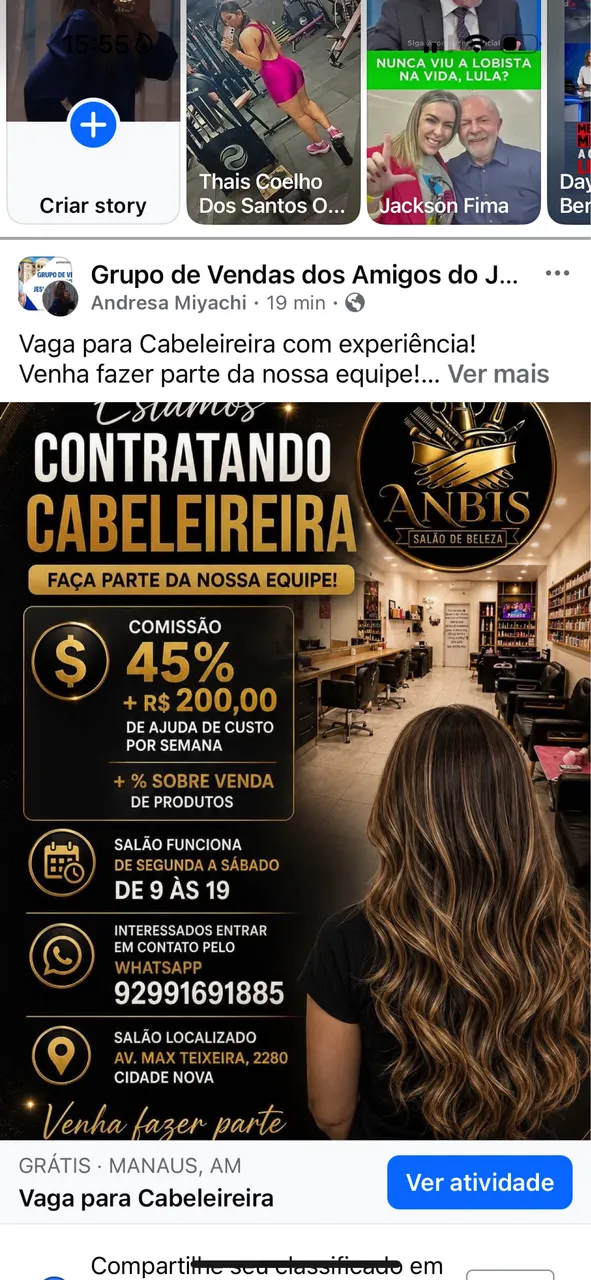
Task: Tap the Ver atividade button
Action: (x=480, y=1182)
